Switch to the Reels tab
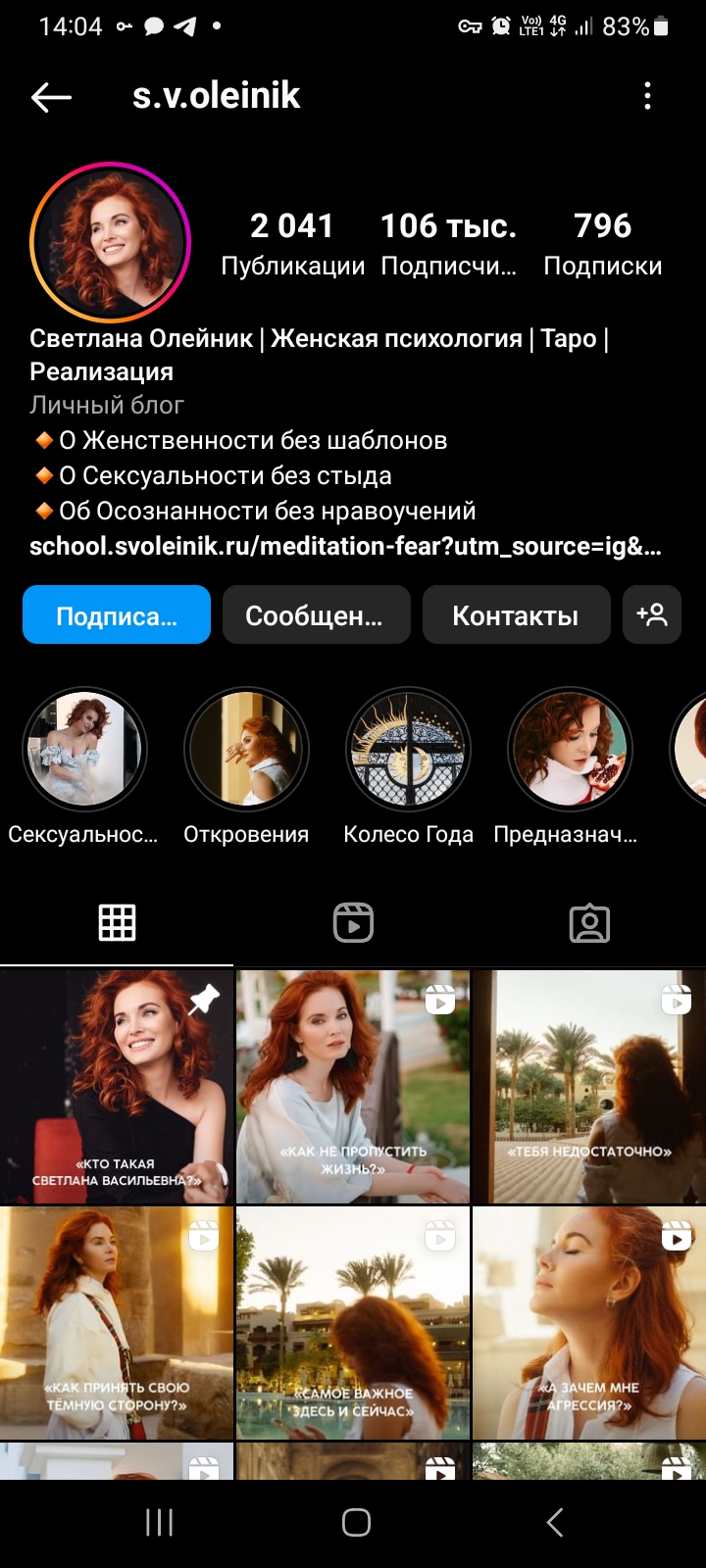The width and height of the screenshot is (706, 1568). [353, 923]
